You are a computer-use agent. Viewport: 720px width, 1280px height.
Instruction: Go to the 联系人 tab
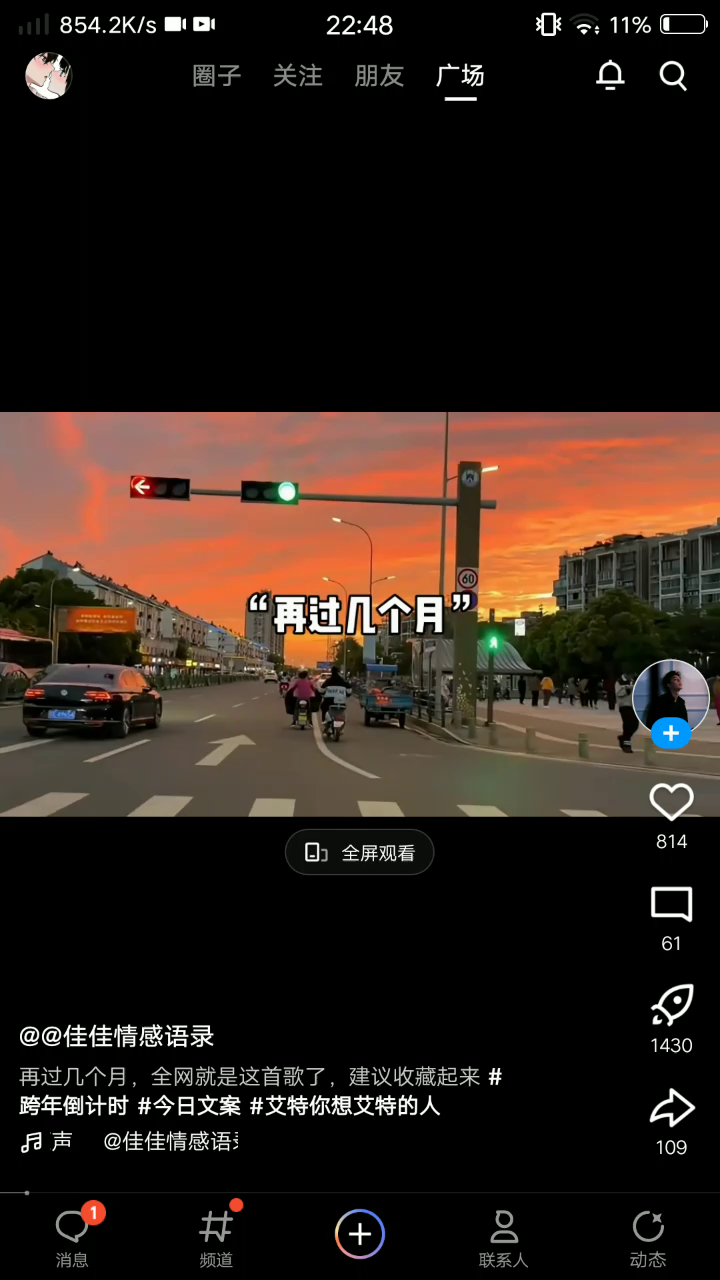(503, 1237)
